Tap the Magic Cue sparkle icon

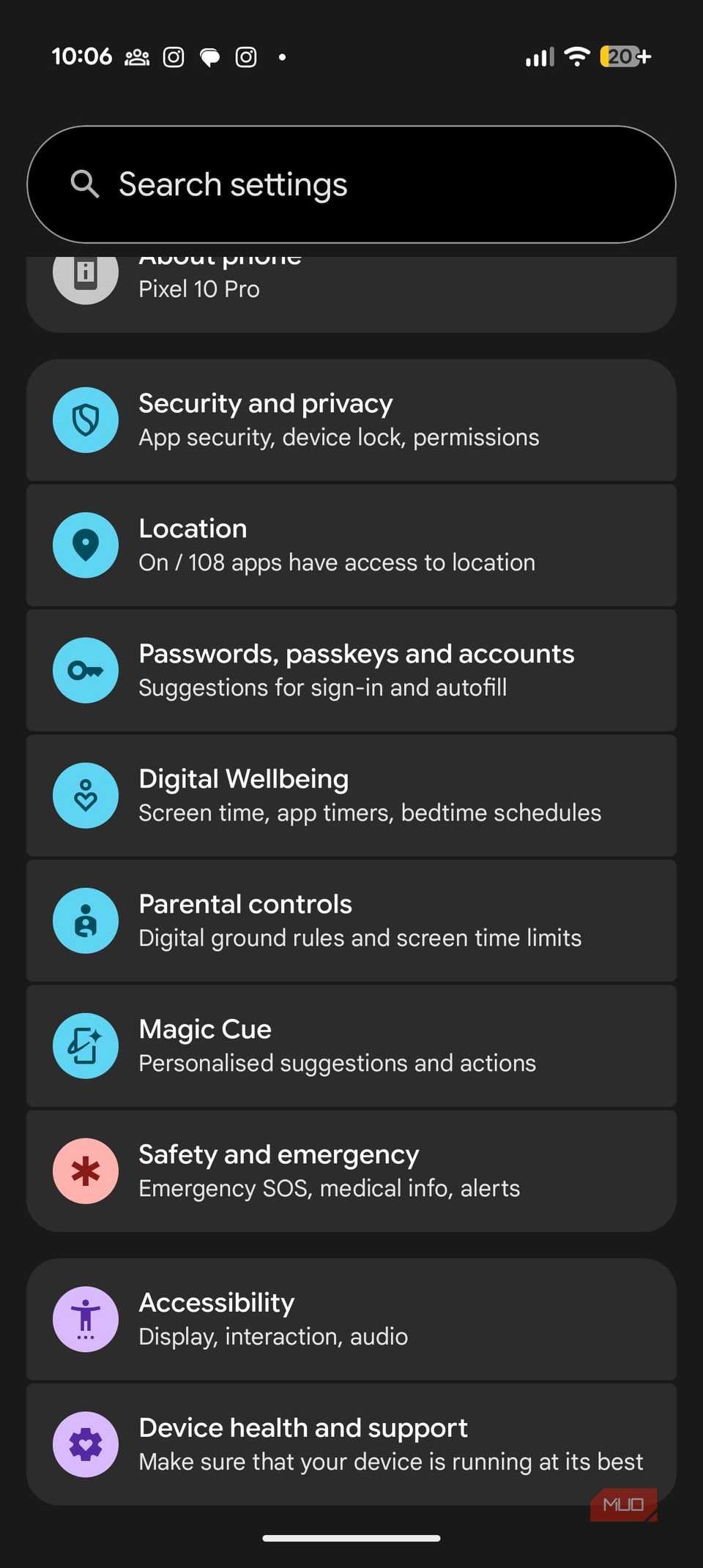click(x=86, y=1045)
